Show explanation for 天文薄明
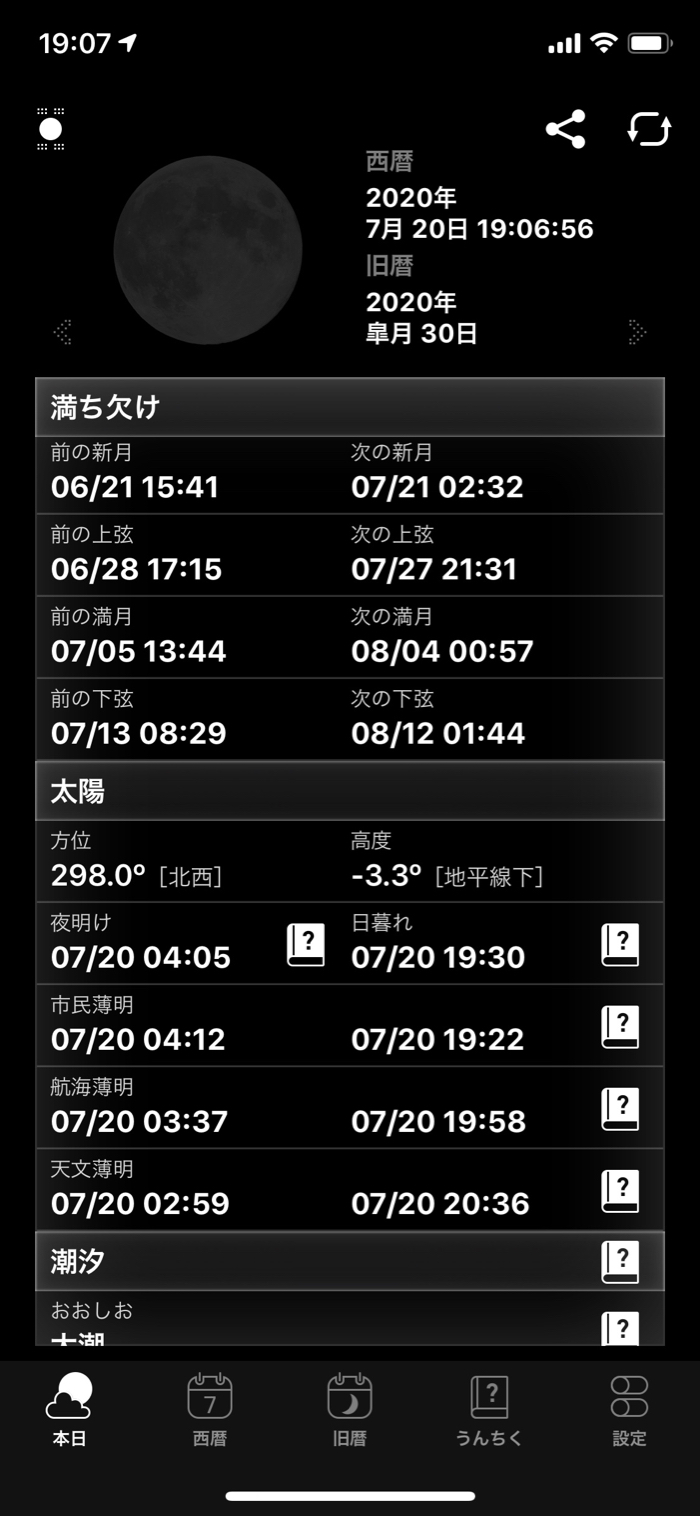Image resolution: width=700 pixels, height=1516 pixels. 620,1190
